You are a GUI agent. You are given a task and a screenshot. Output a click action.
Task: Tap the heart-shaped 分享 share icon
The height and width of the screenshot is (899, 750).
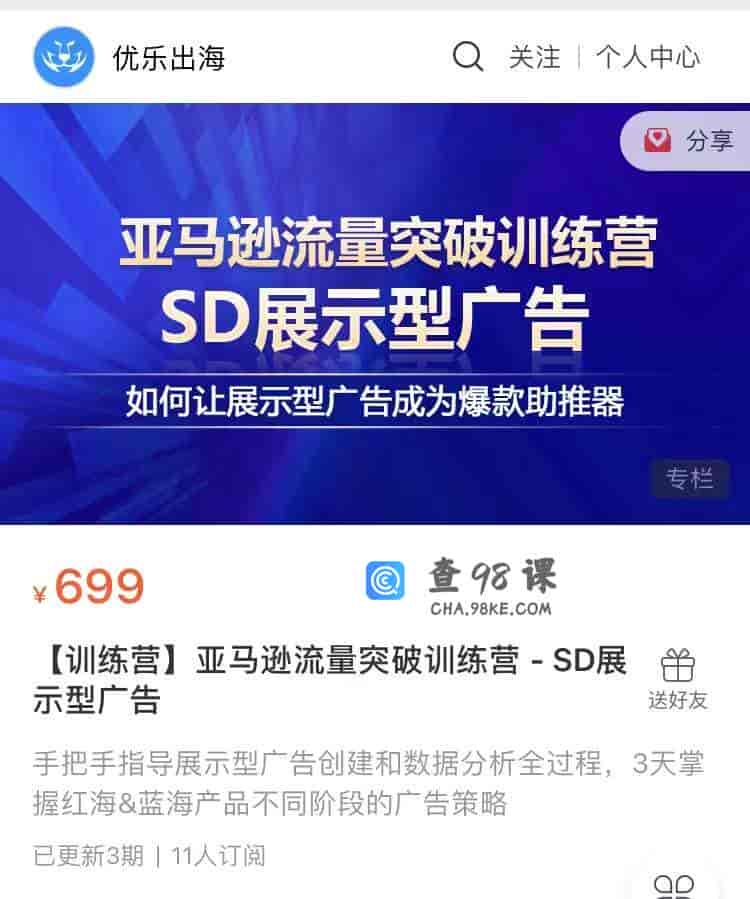coord(659,141)
